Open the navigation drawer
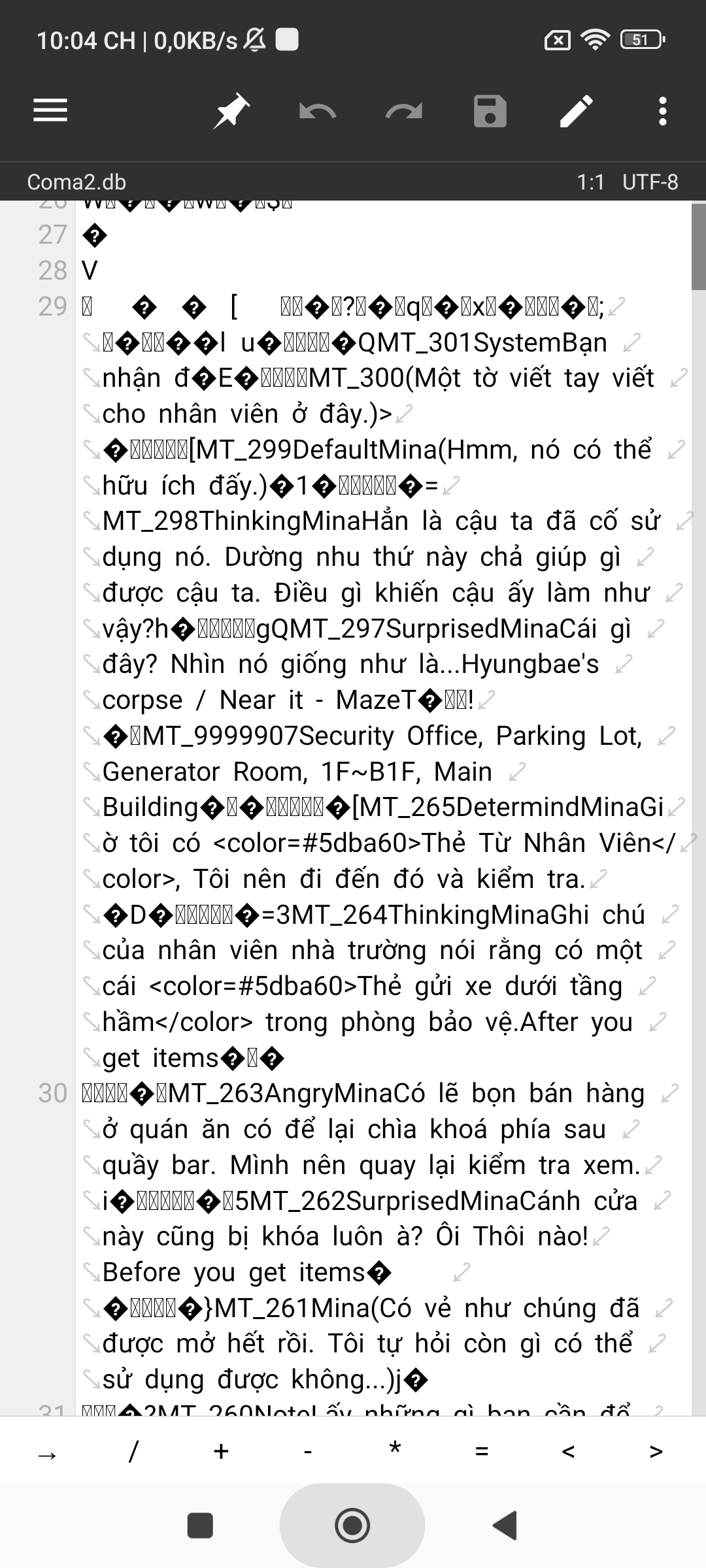Screen dimensions: 706x1568 [x=49, y=111]
